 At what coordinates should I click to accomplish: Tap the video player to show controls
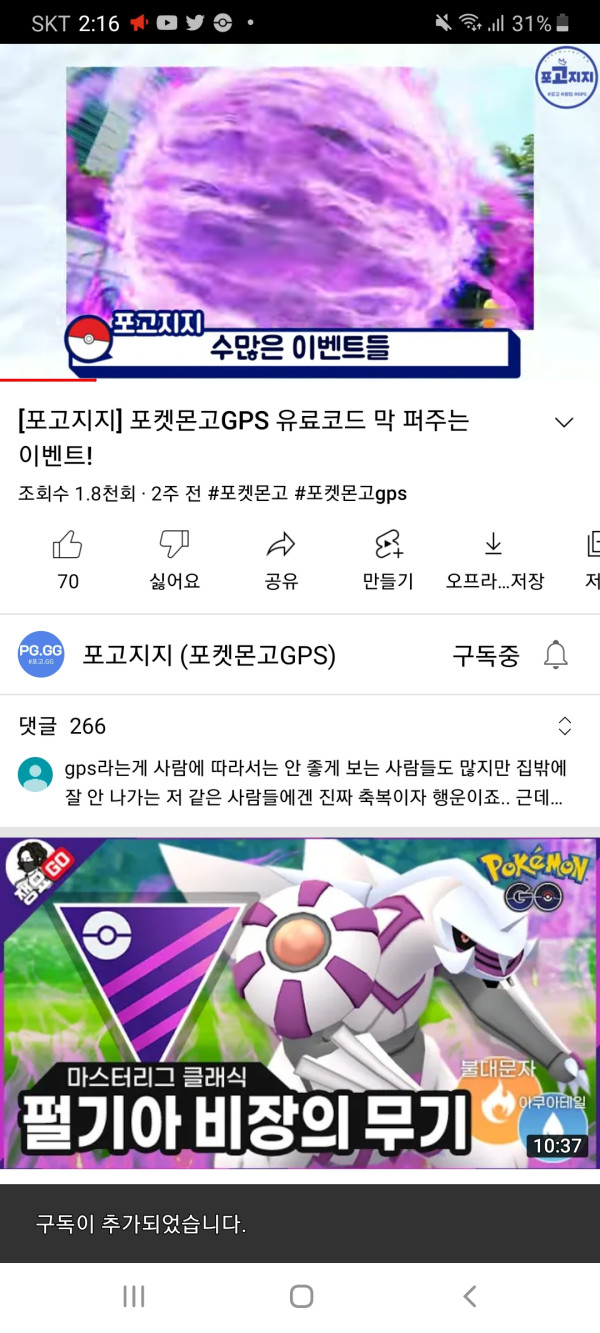tap(300, 212)
